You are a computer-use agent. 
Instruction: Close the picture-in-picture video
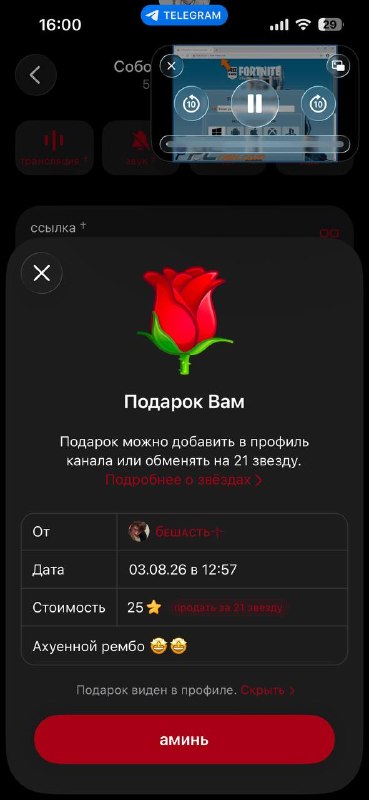[x=171, y=66]
